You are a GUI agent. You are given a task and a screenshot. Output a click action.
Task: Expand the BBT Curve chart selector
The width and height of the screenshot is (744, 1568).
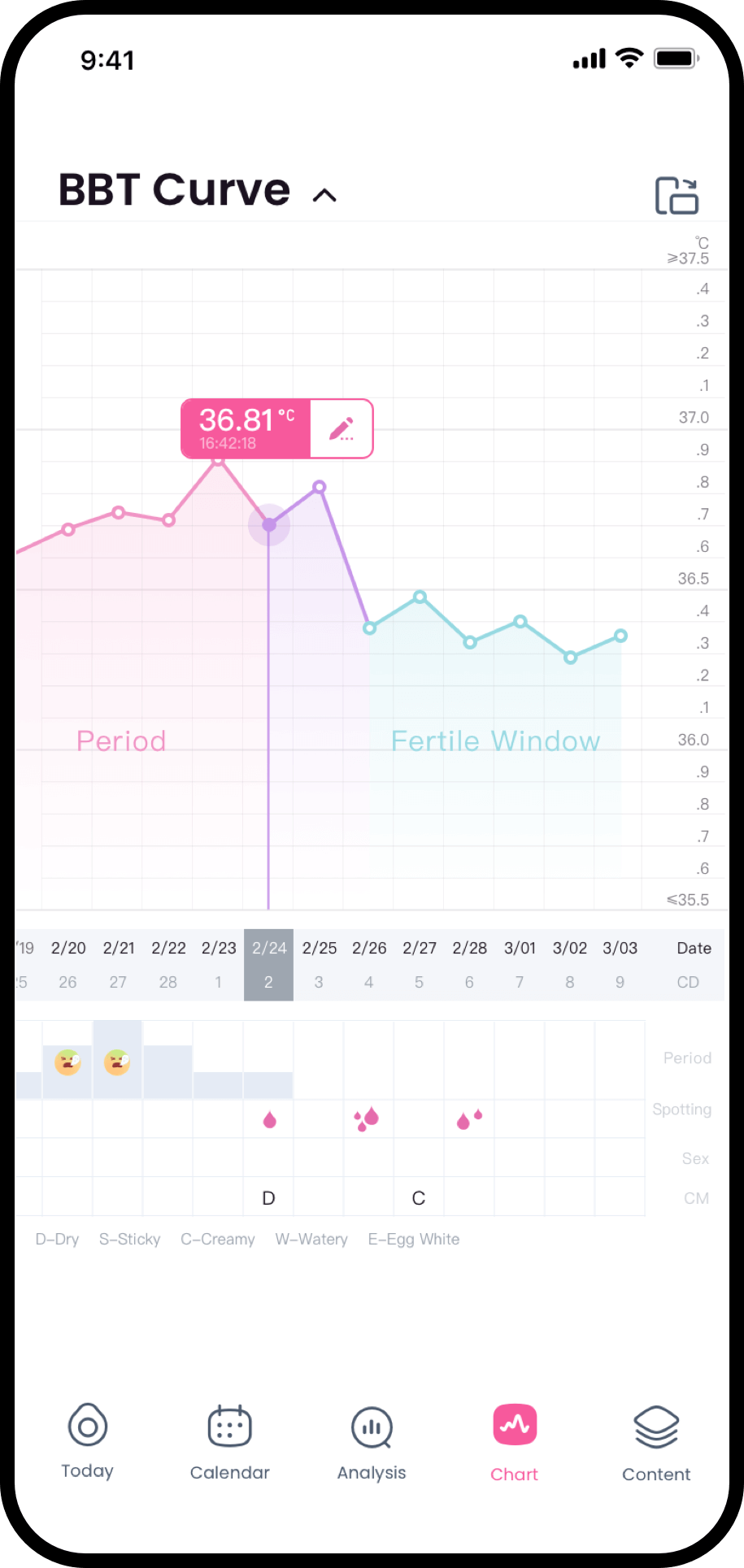pos(324,194)
